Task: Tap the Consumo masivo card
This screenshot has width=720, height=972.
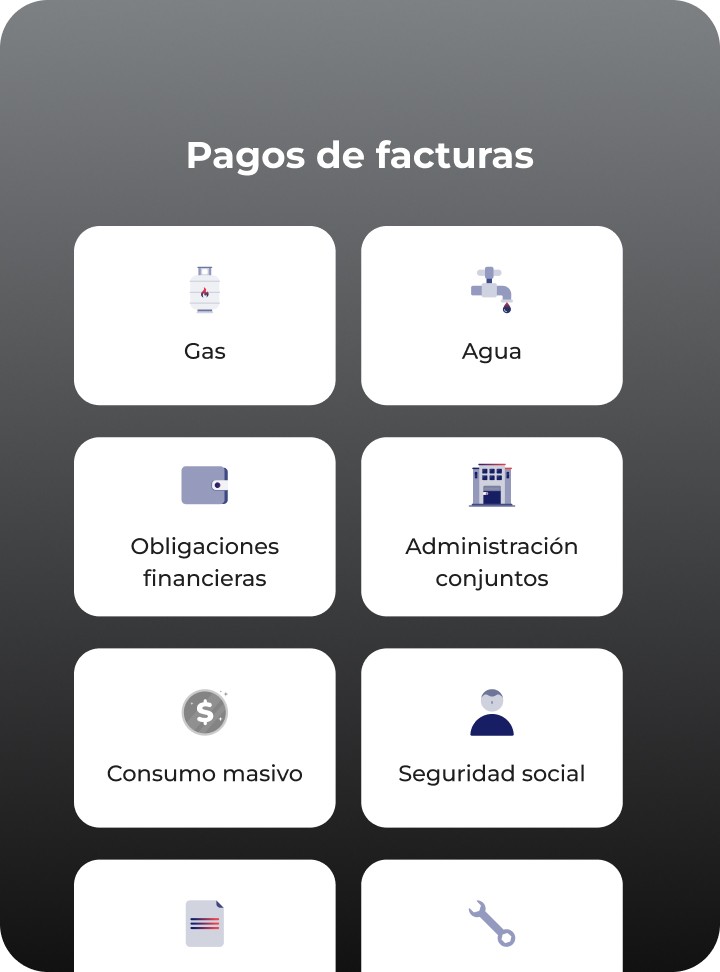Action: [205, 738]
